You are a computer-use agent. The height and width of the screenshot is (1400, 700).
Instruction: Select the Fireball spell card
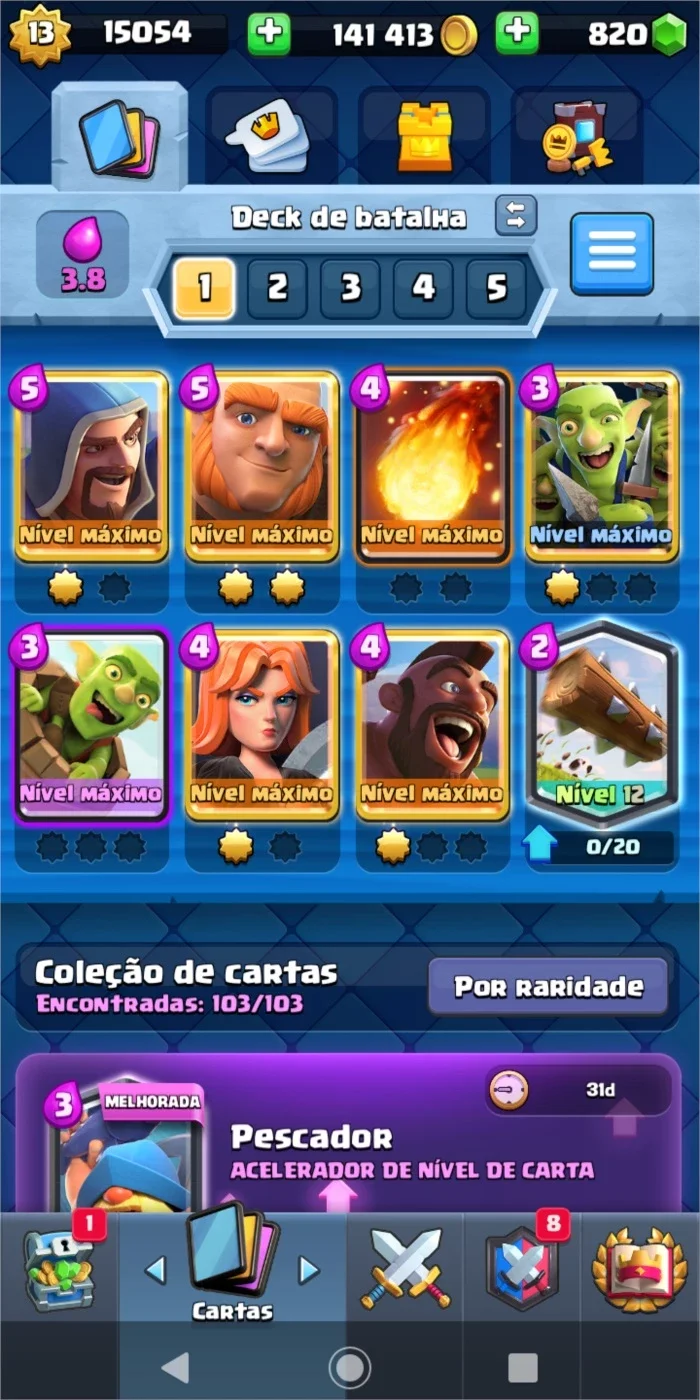(x=433, y=465)
